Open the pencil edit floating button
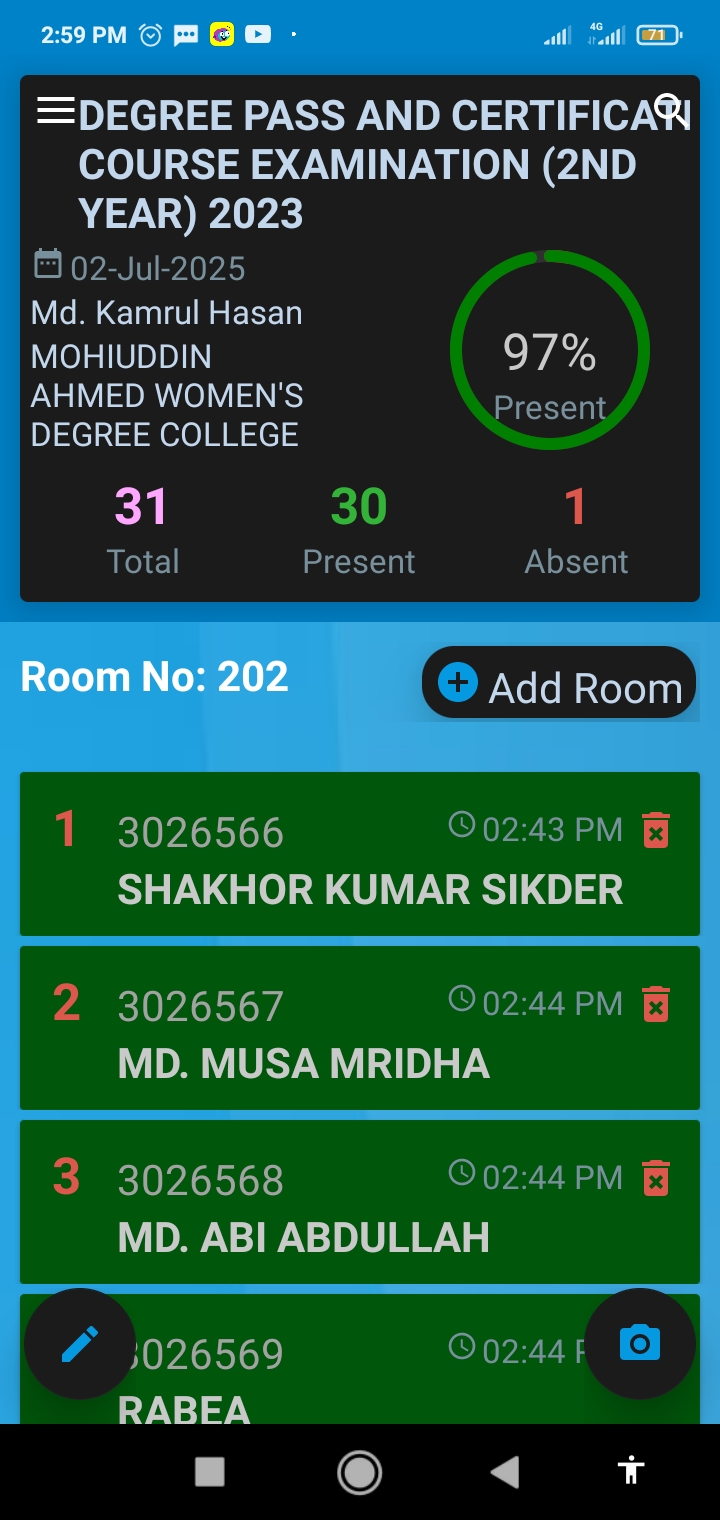 point(80,1344)
